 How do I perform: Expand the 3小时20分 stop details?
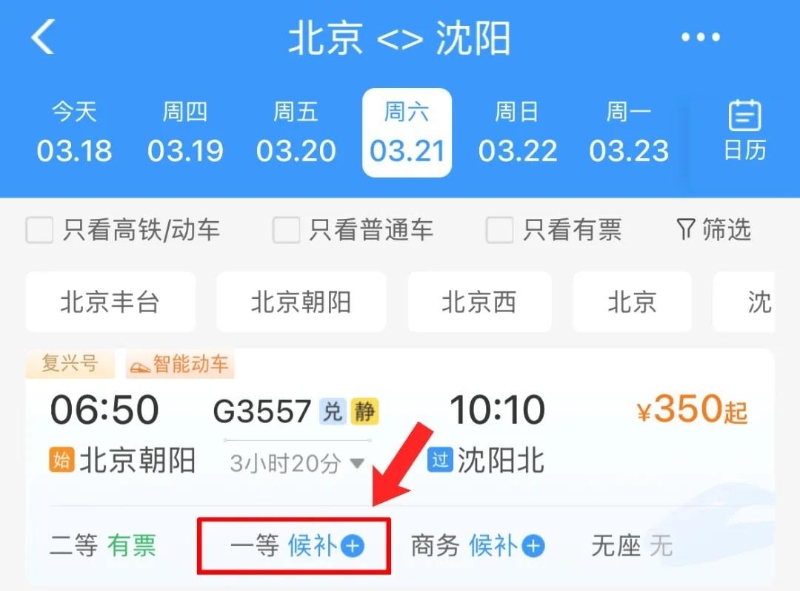tap(297, 463)
